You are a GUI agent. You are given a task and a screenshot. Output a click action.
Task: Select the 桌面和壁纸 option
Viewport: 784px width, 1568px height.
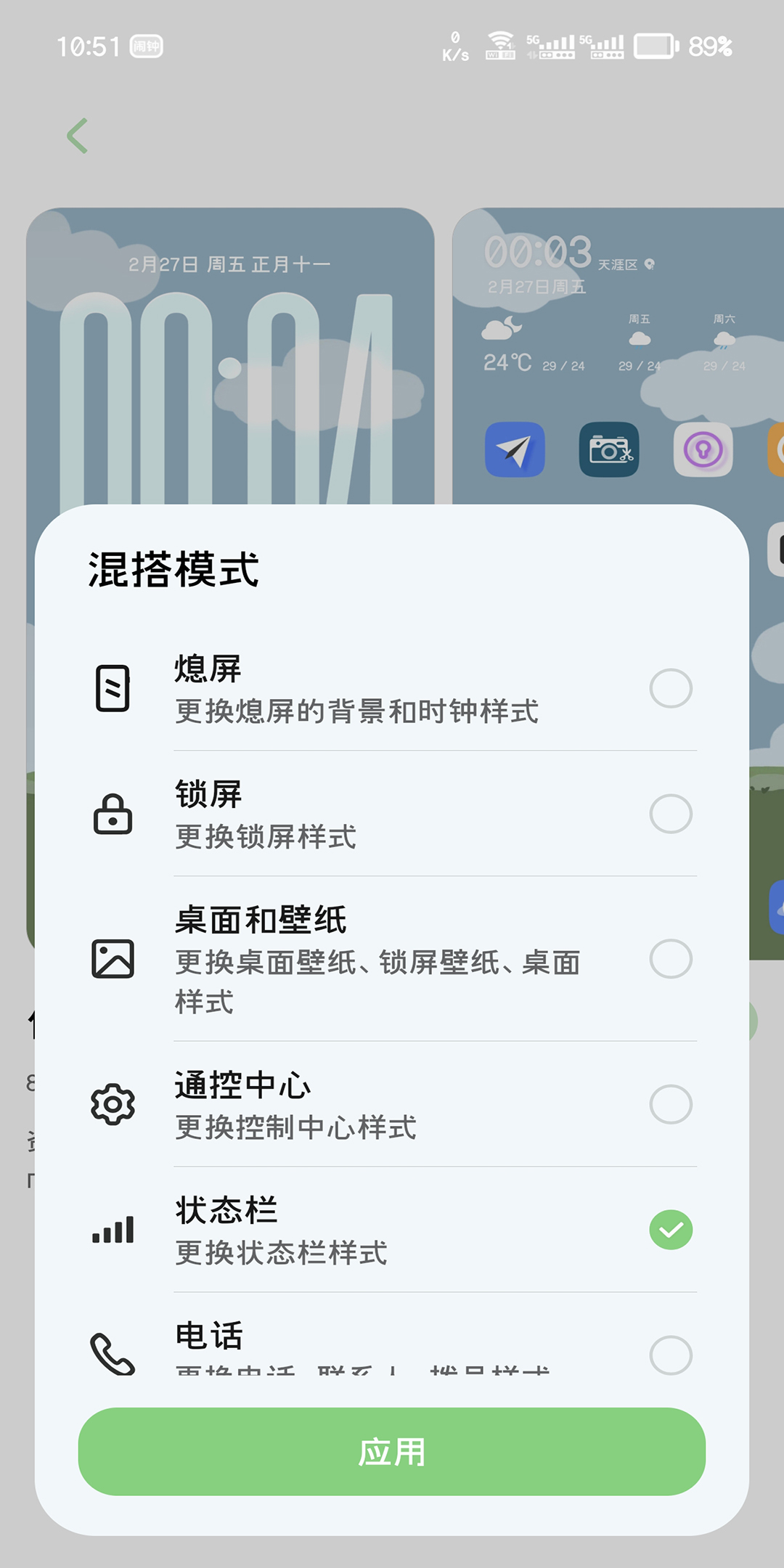(670, 959)
